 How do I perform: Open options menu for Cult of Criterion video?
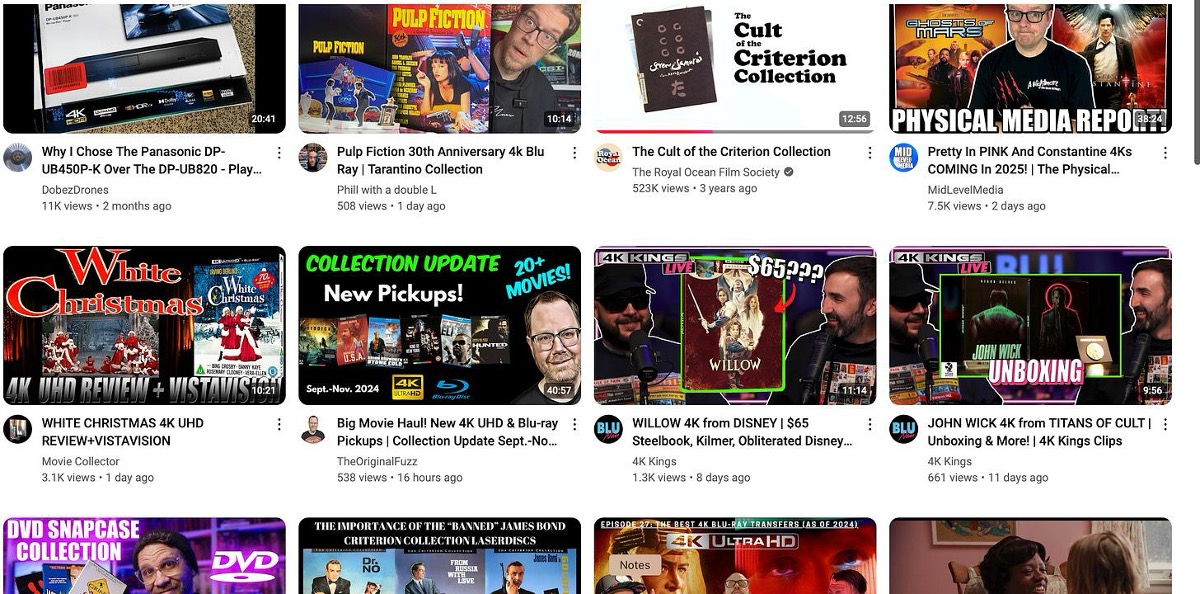tap(870, 153)
